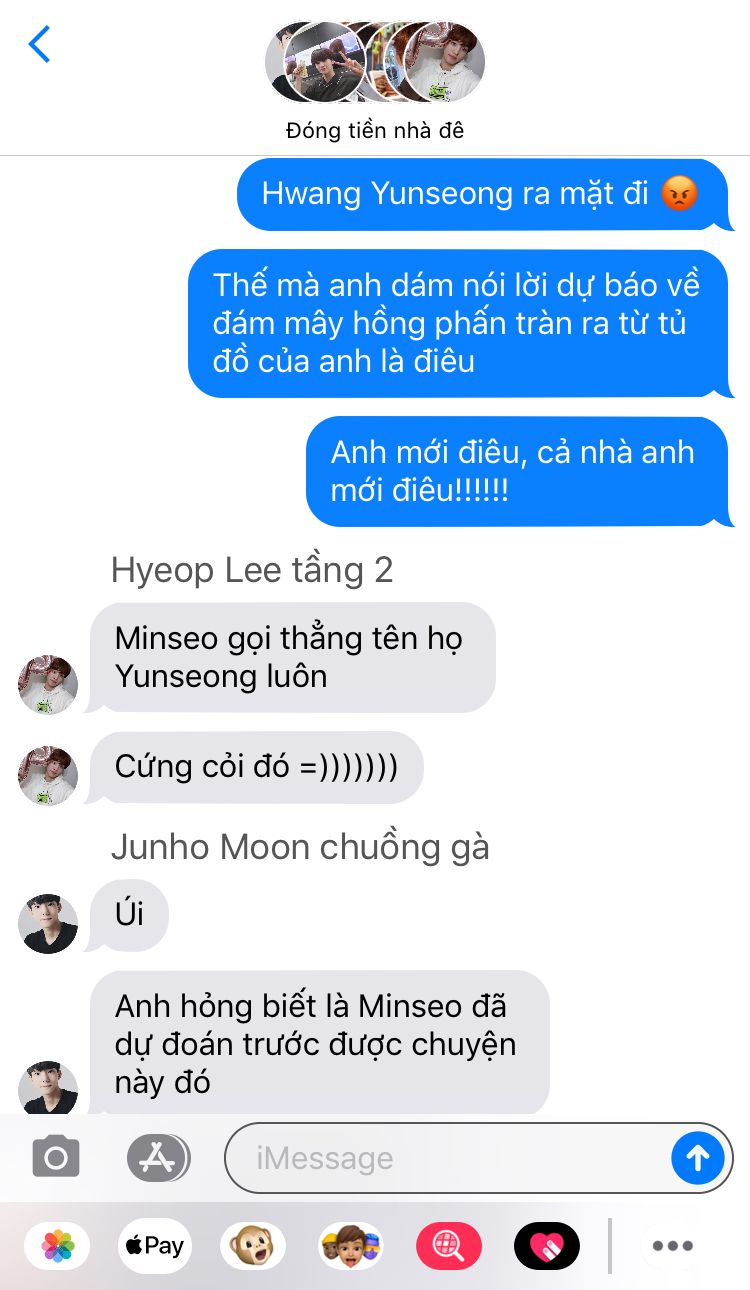750x1290 pixels.
Task: Open Memoji stickers
Action: point(350,1246)
